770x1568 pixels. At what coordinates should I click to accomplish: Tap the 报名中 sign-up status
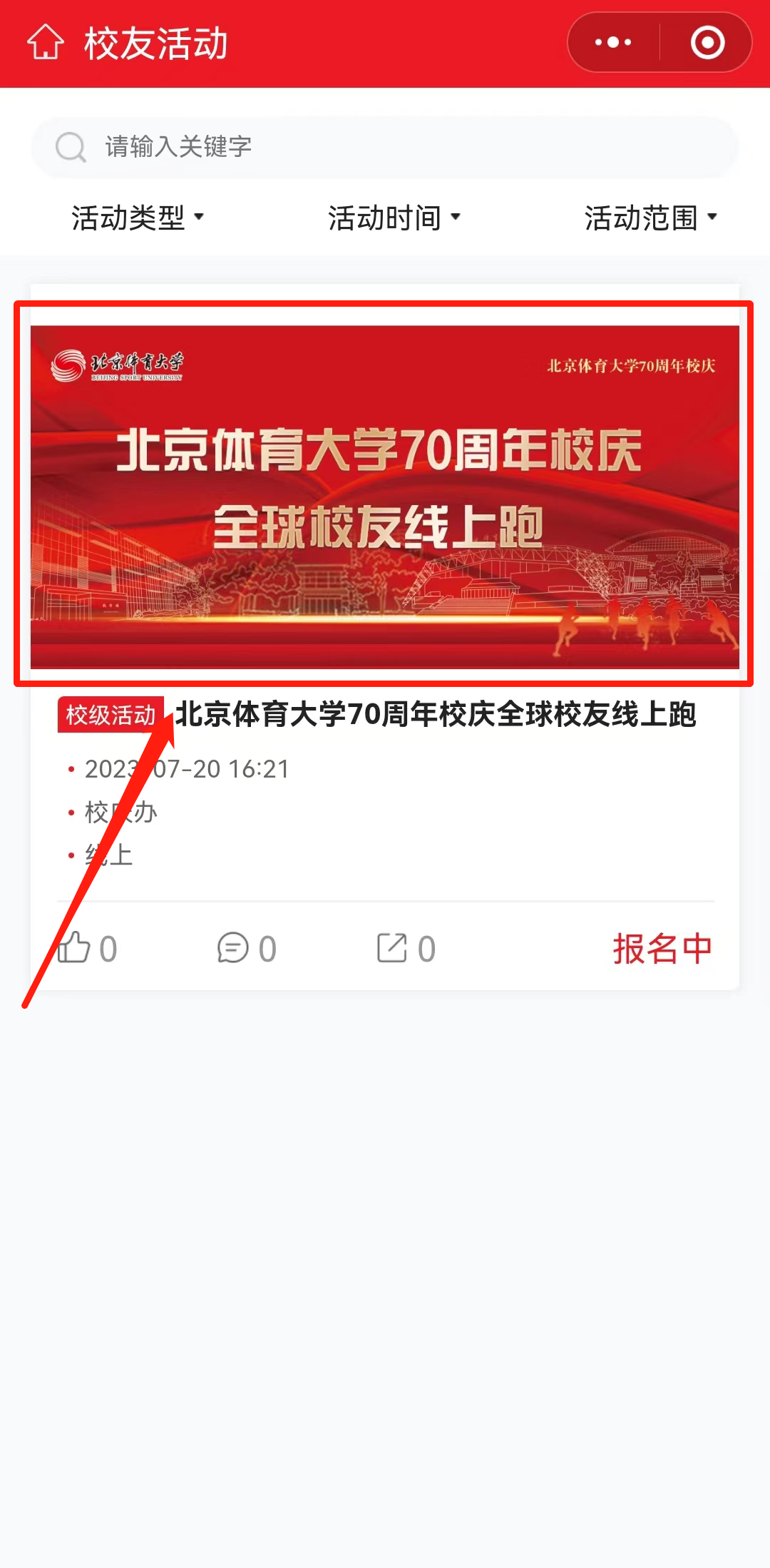coord(662,948)
